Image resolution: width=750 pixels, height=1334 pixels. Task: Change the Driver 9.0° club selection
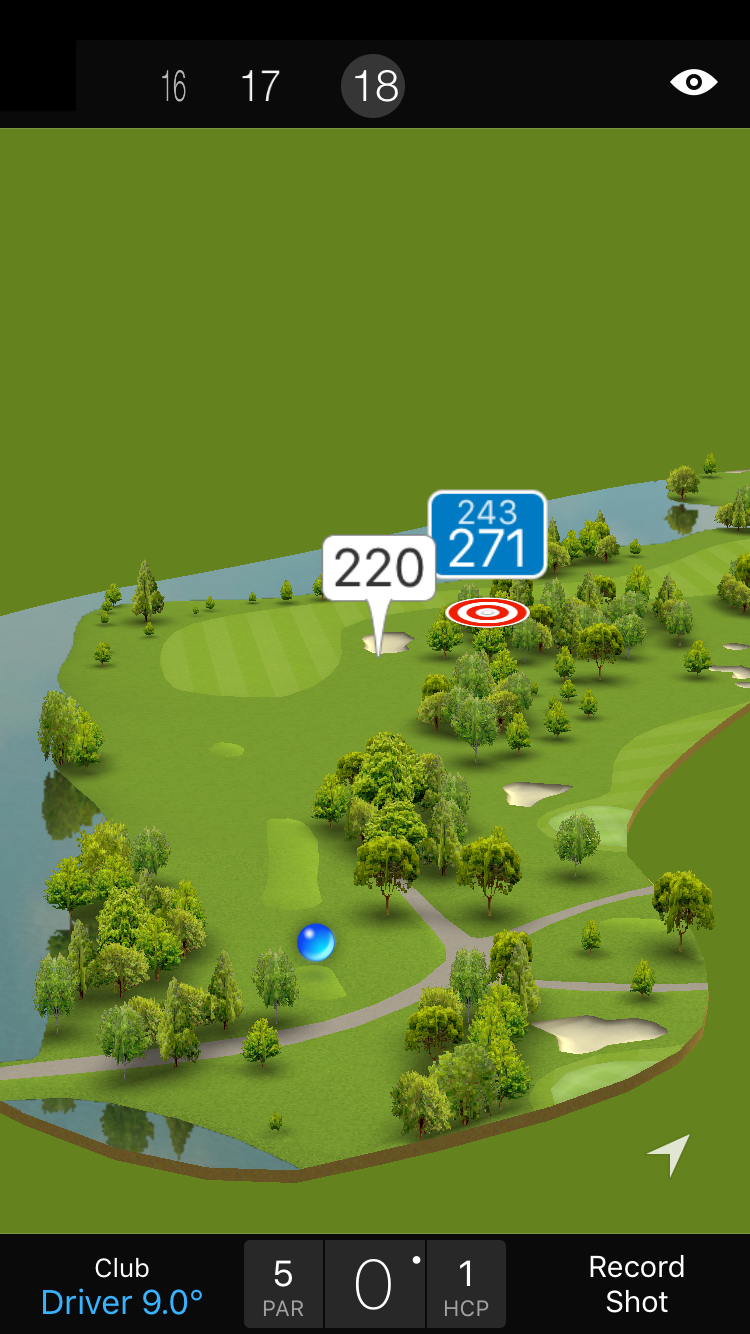pyautogui.click(x=122, y=1285)
